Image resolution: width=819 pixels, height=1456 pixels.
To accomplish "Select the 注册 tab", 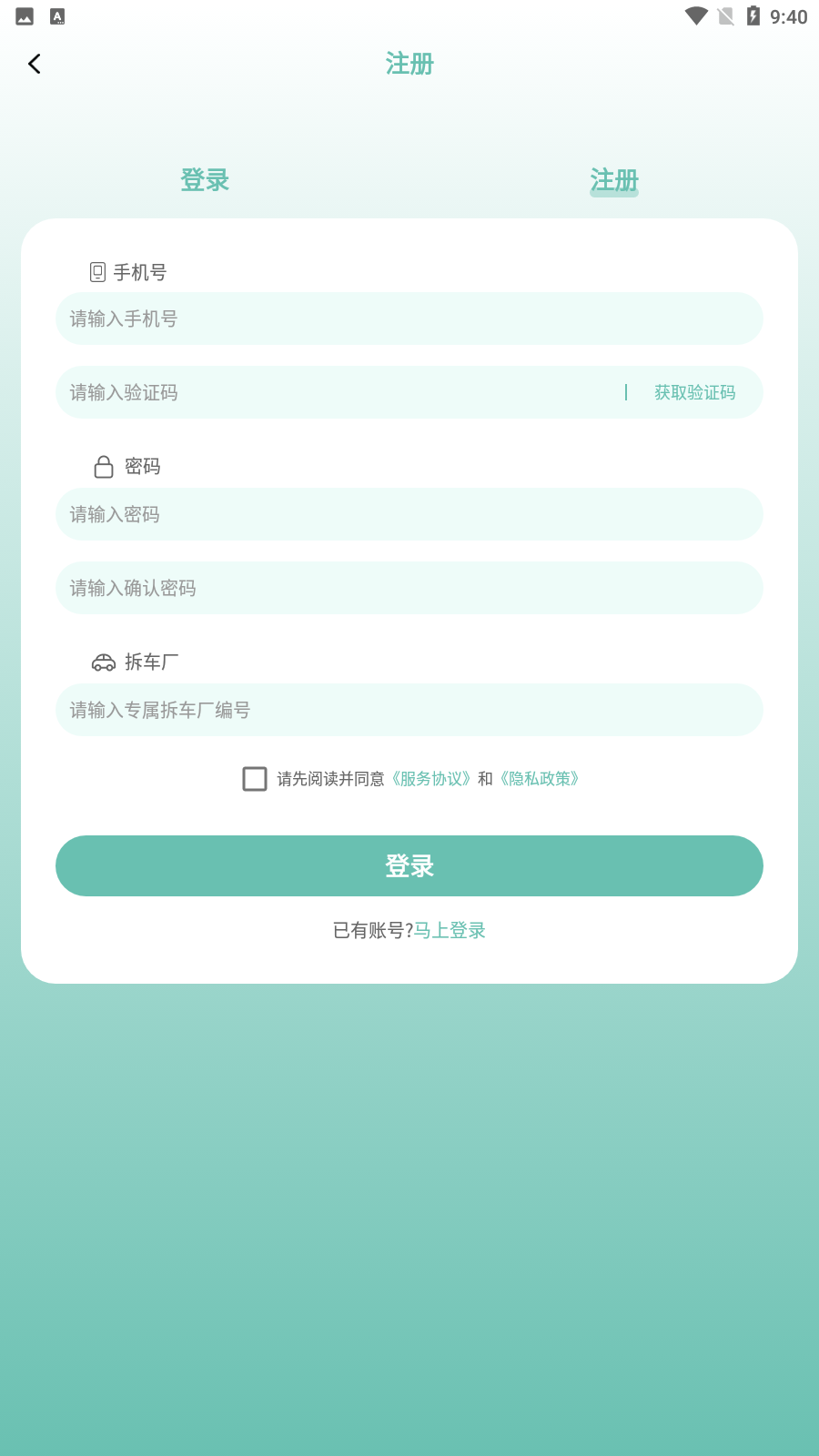I will [x=613, y=181].
